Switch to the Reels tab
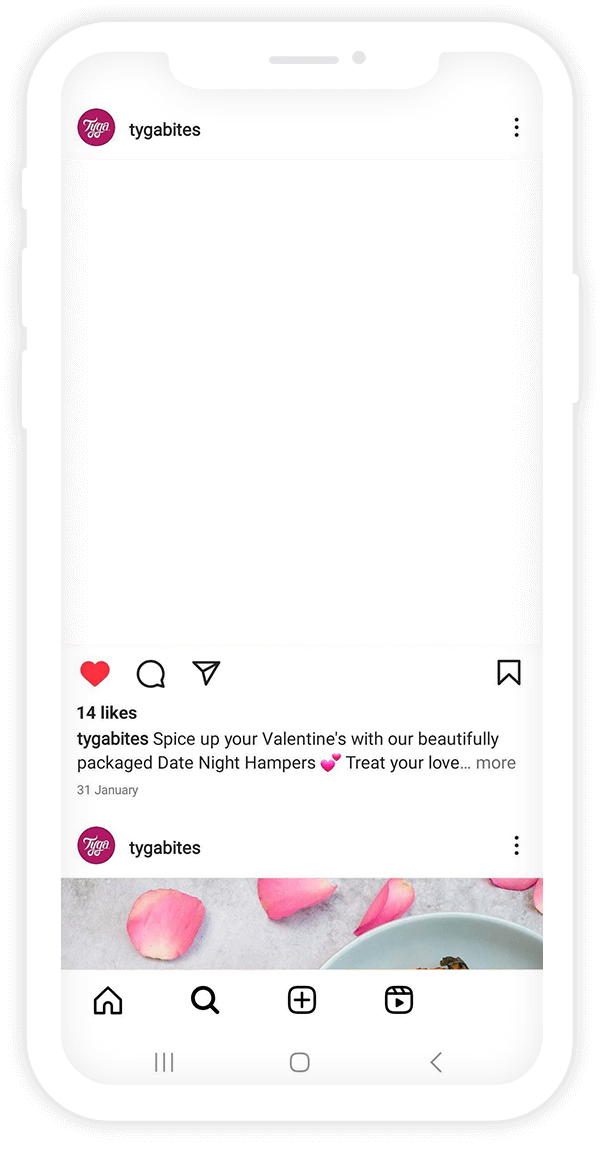This screenshot has width=601, height=1159. (x=399, y=1000)
